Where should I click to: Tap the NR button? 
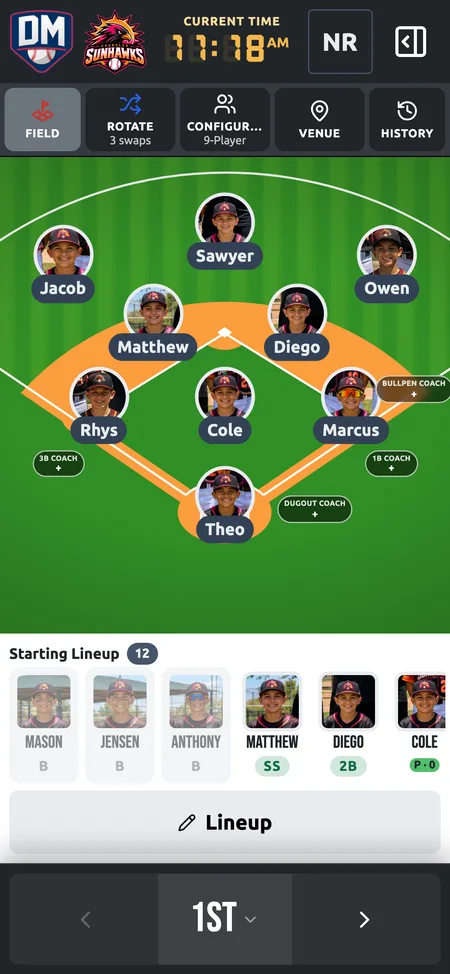pos(340,42)
